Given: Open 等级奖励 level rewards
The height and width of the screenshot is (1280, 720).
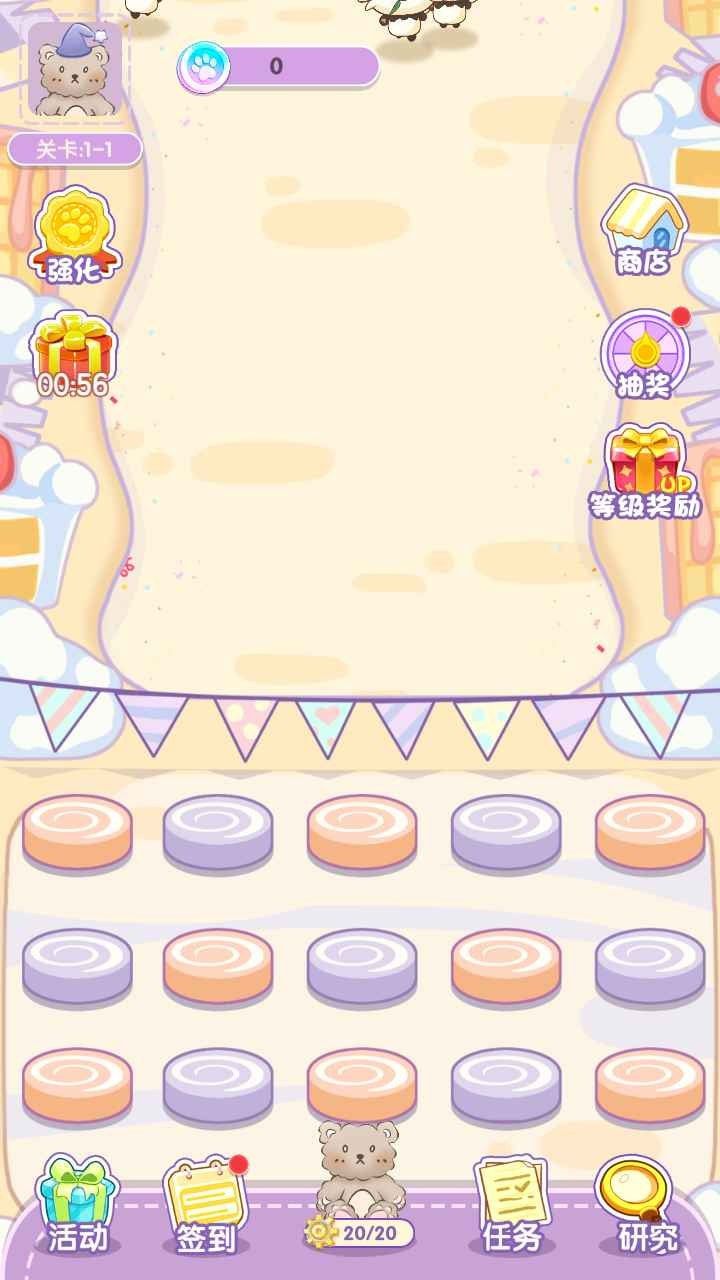Looking at the screenshot, I should (645, 470).
